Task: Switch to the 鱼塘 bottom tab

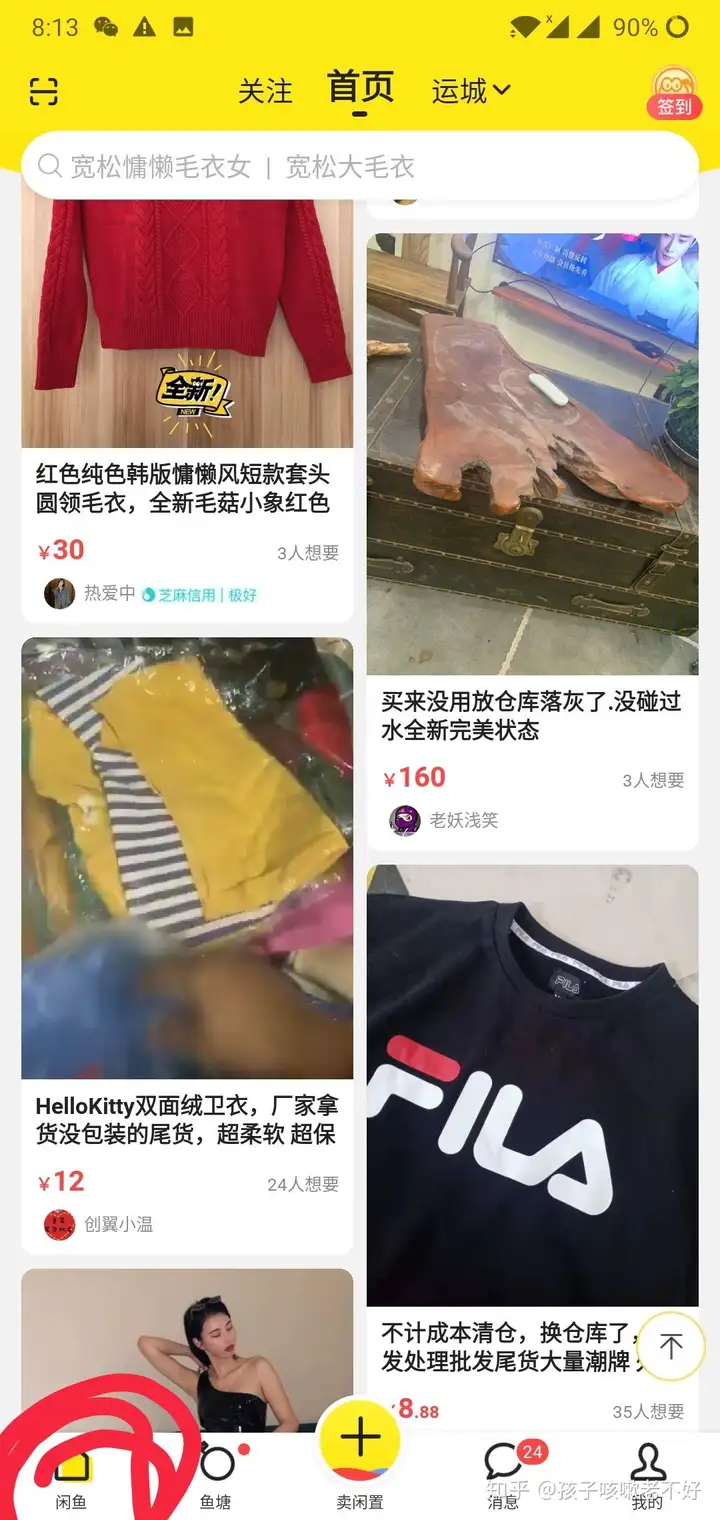Action: point(216,1478)
